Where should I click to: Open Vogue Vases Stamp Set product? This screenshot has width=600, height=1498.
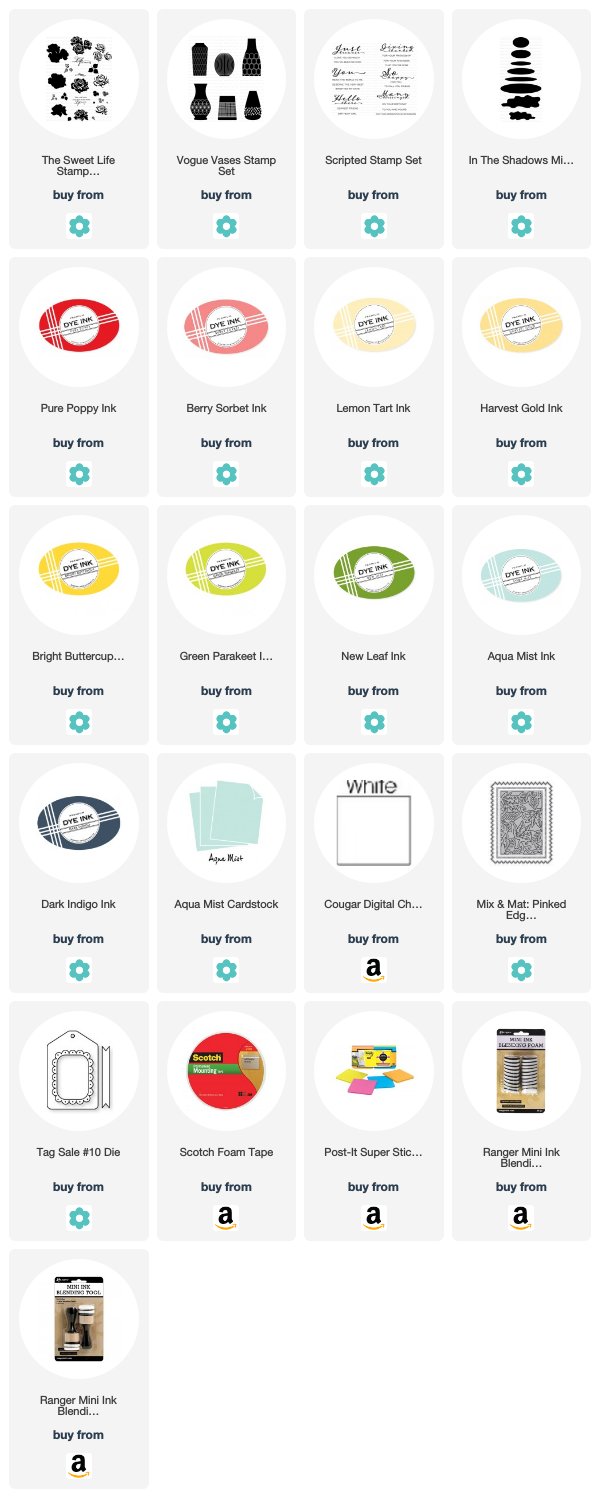226,78
